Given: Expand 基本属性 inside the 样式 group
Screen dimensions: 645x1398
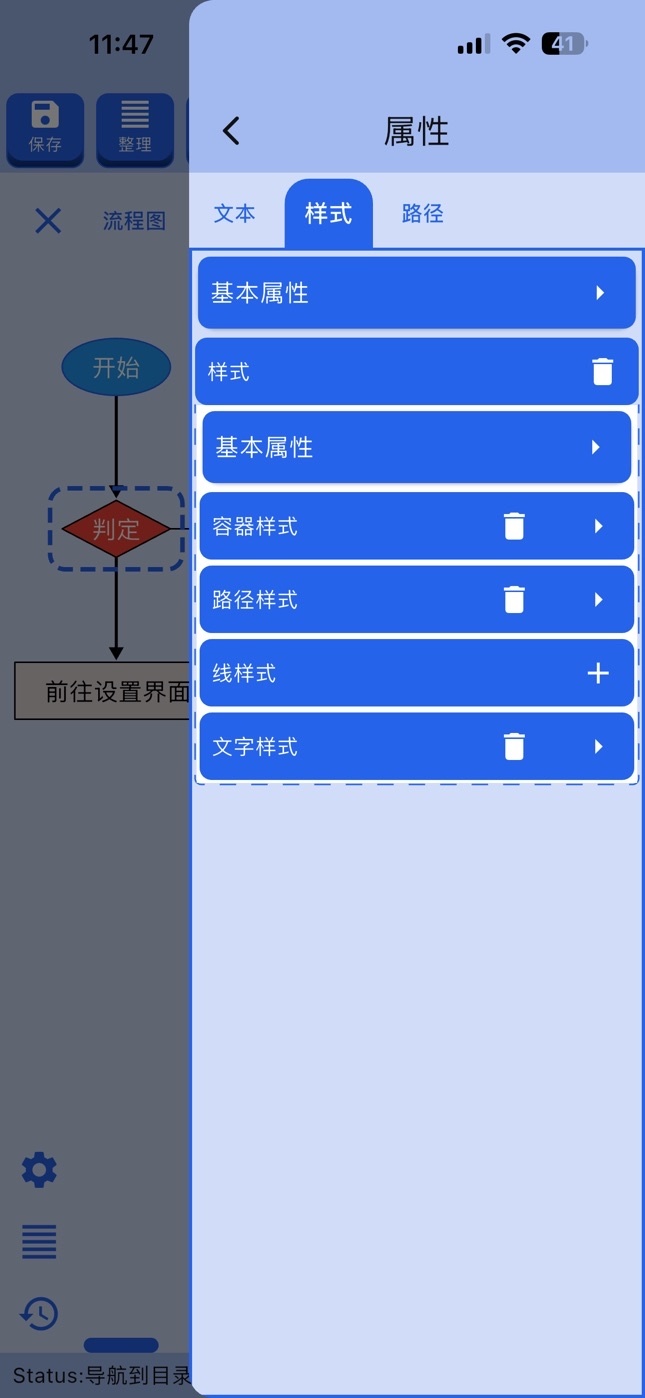Looking at the screenshot, I should pos(417,447).
